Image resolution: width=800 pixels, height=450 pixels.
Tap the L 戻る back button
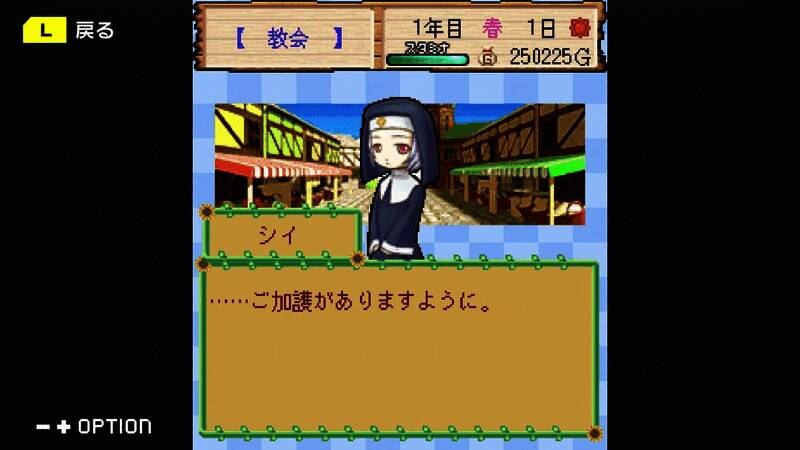[x=68, y=31]
